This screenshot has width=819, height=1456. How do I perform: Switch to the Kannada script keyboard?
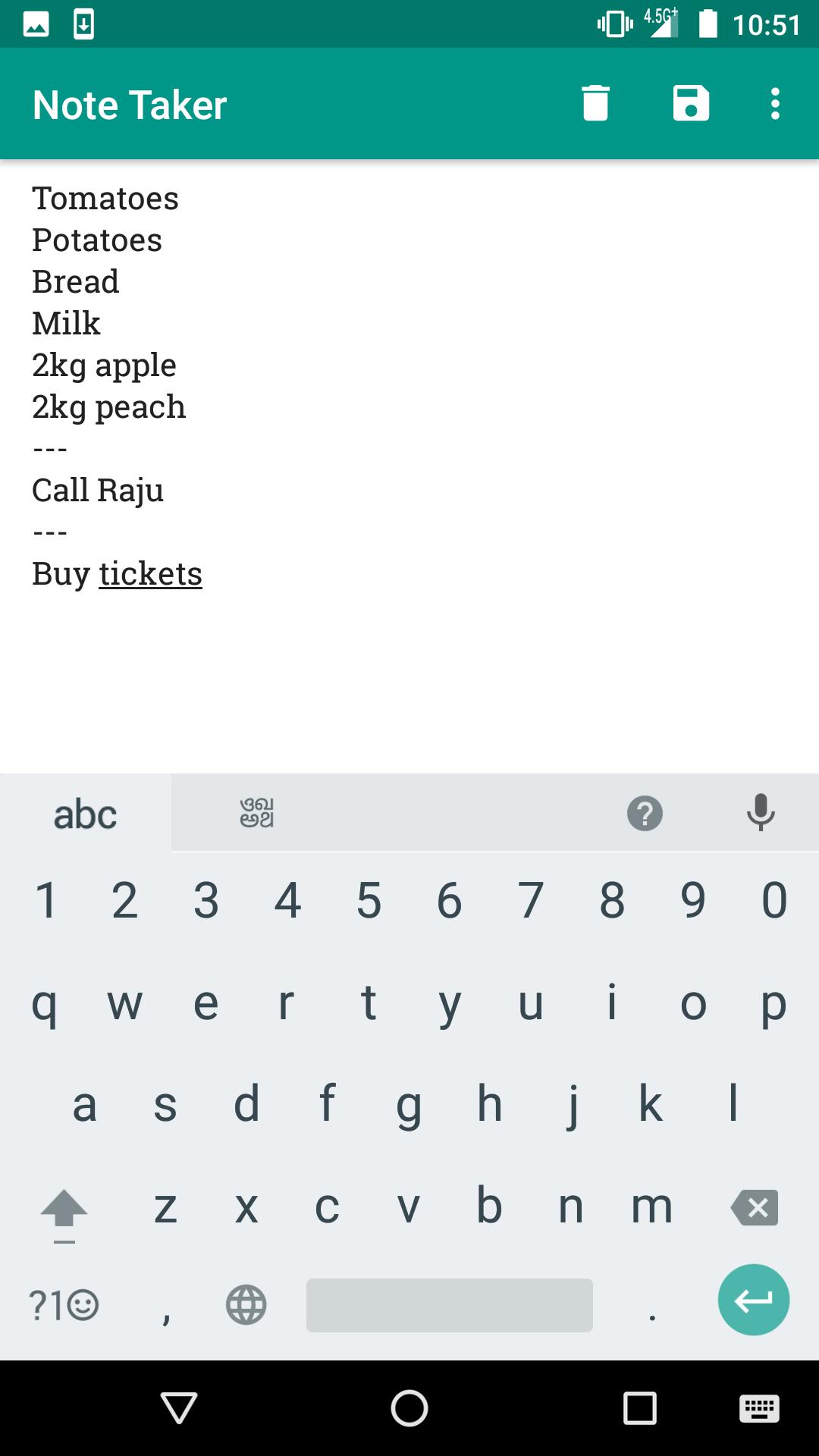click(257, 813)
